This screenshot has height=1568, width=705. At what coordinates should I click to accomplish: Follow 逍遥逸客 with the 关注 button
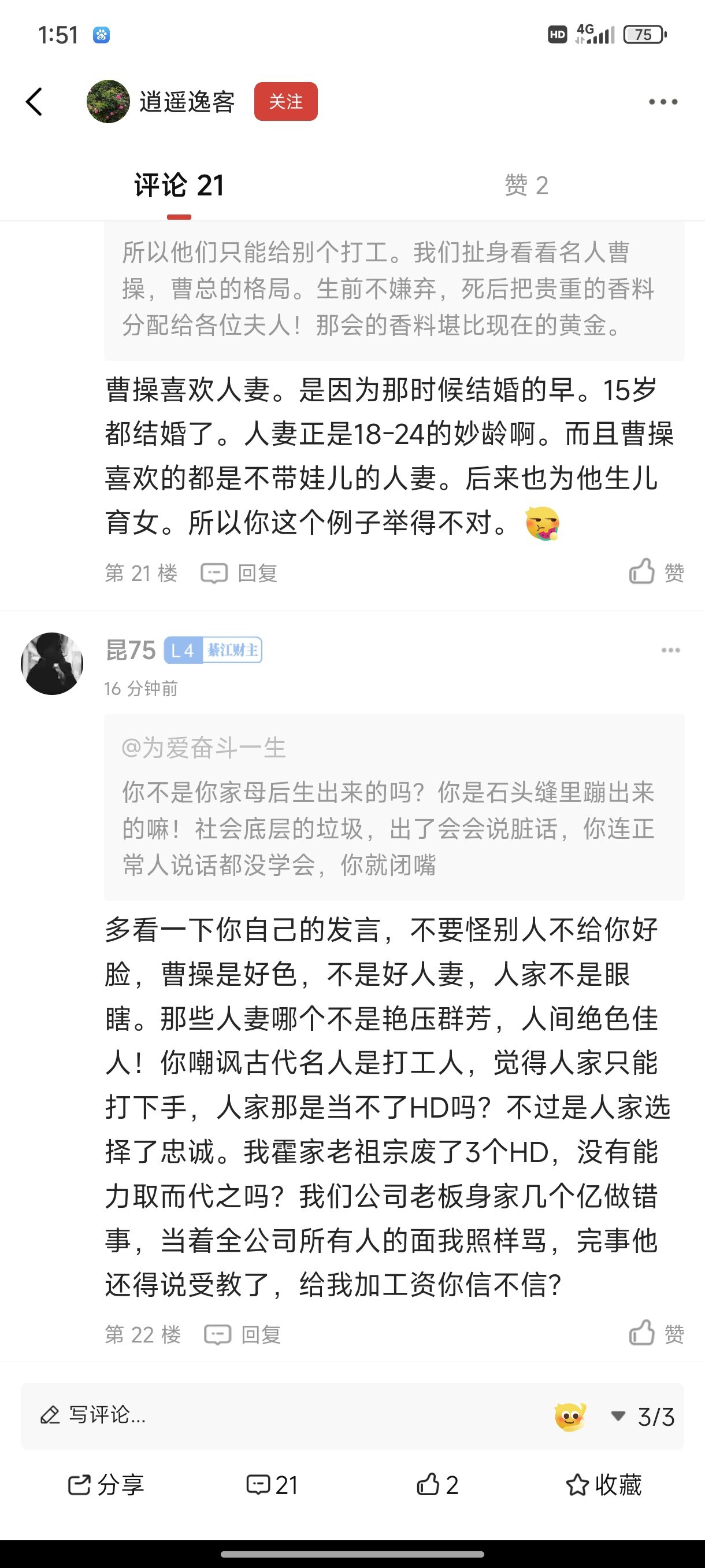[285, 101]
